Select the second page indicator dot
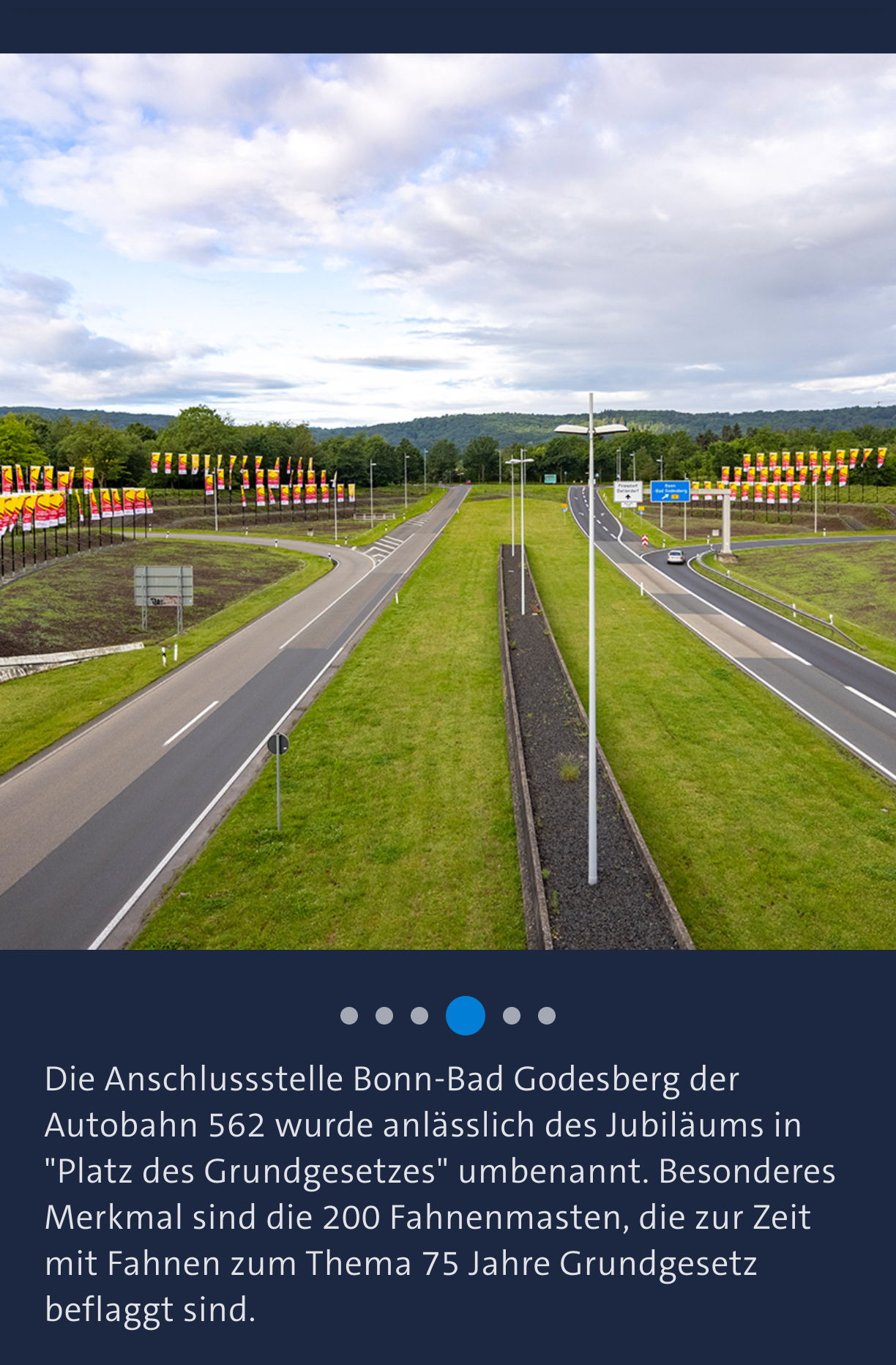 (384, 1016)
